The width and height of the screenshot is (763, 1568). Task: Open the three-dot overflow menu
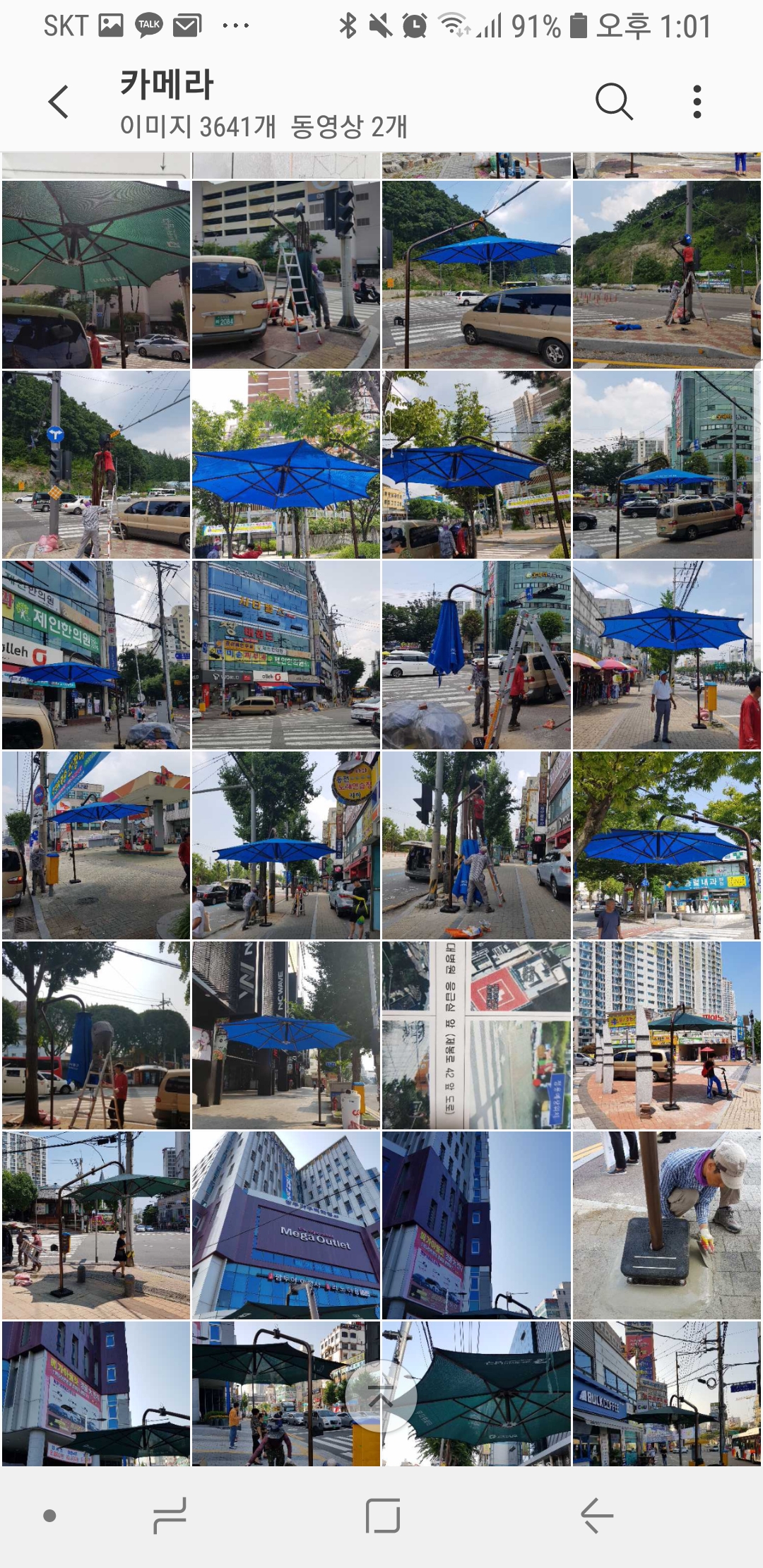(697, 102)
